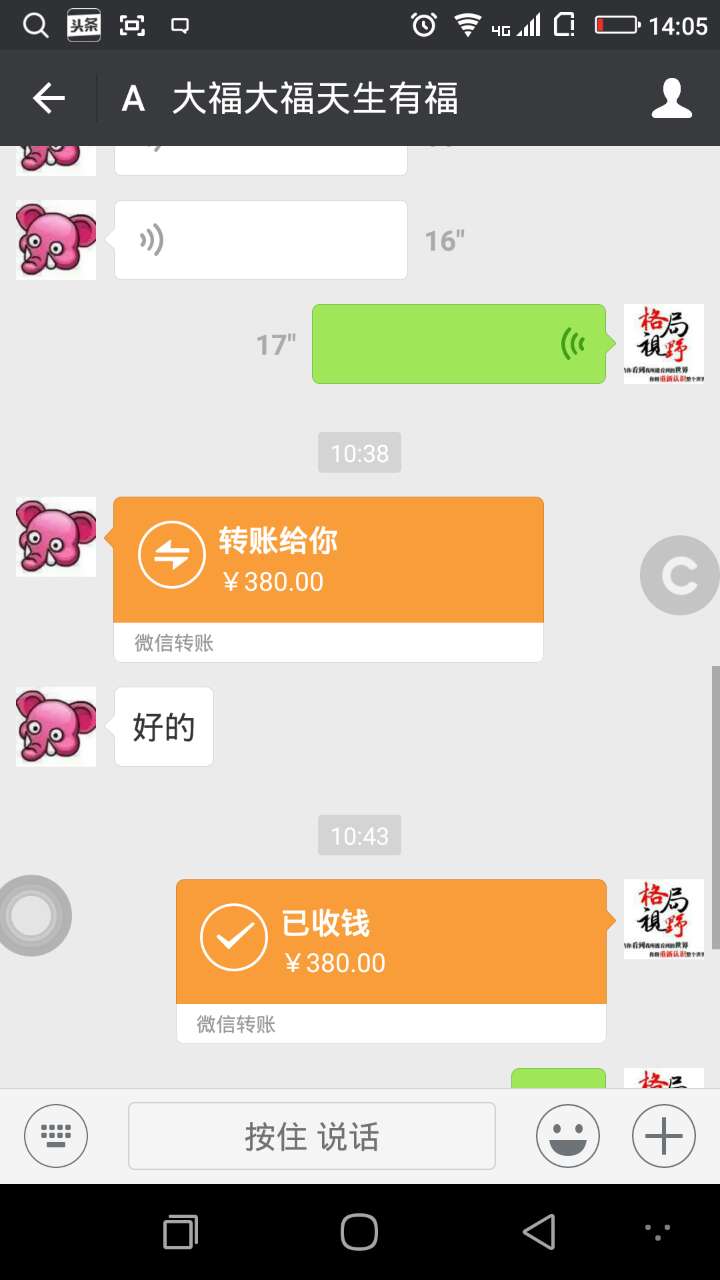This screenshot has height=1280, width=720.
Task: Open the plus attachments menu
Action: click(664, 1136)
